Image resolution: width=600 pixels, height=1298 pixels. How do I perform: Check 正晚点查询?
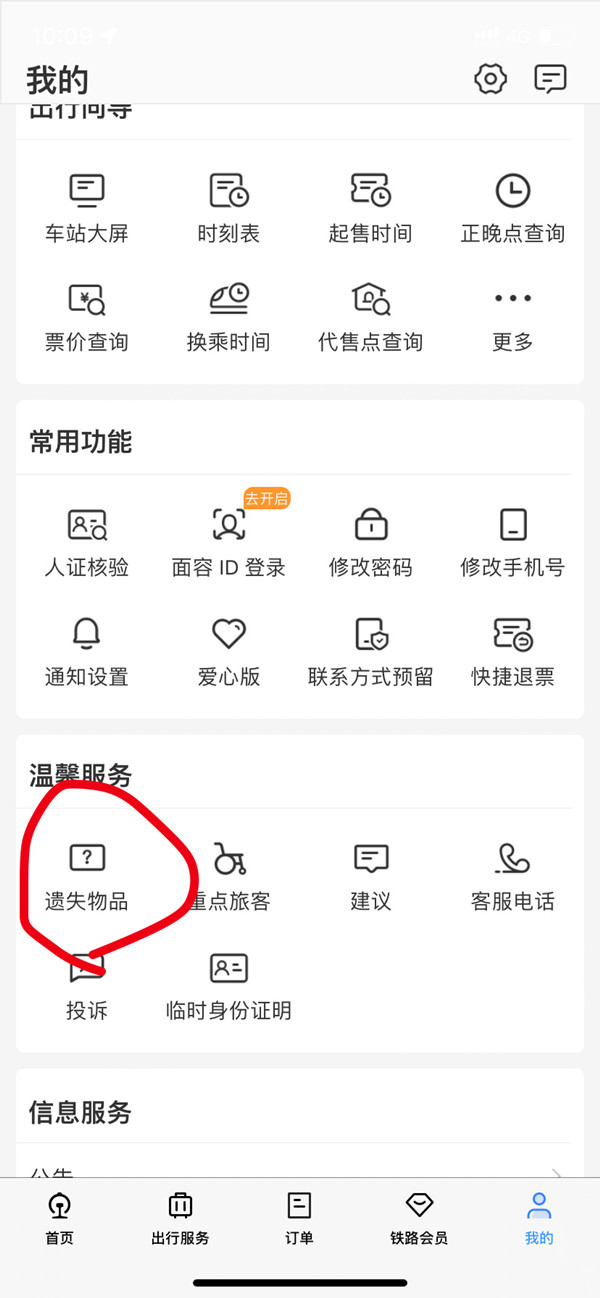pyautogui.click(x=513, y=209)
